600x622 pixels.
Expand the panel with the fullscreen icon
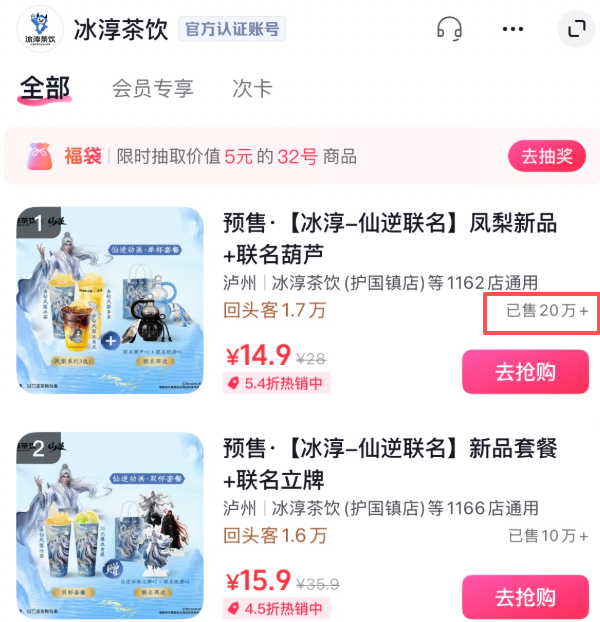pos(576,29)
